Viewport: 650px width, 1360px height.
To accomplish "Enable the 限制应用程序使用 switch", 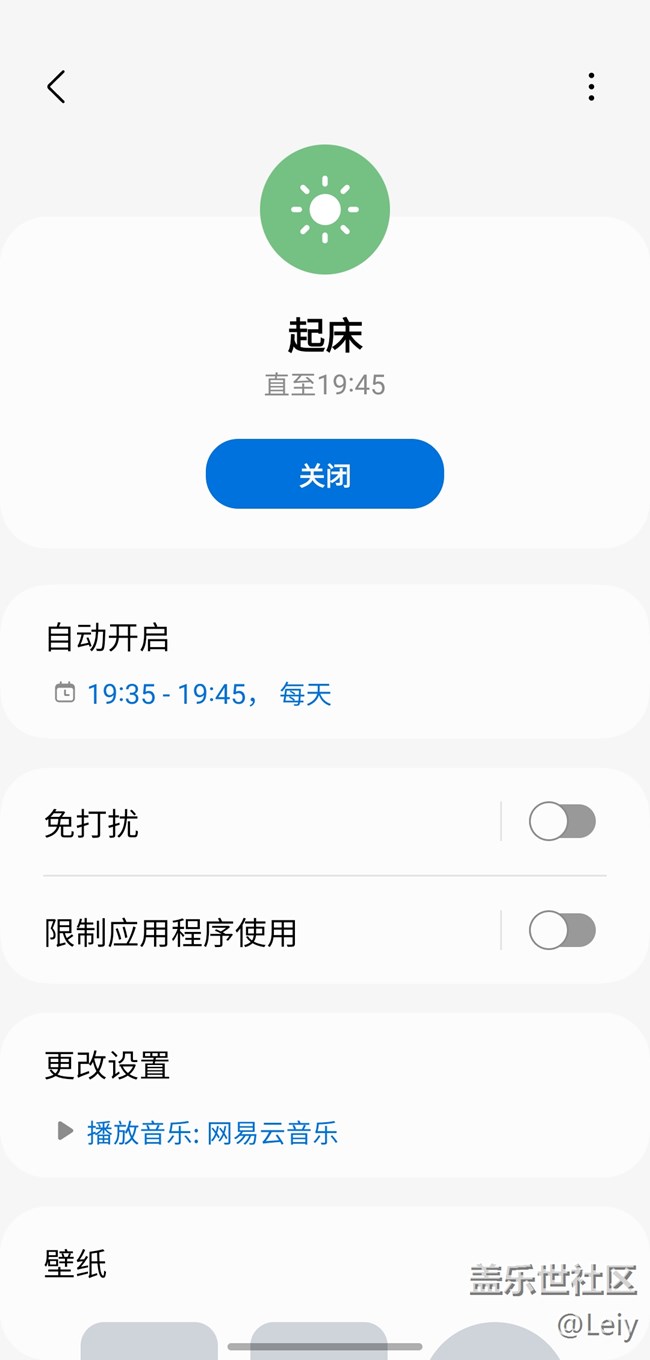I will tap(562, 931).
